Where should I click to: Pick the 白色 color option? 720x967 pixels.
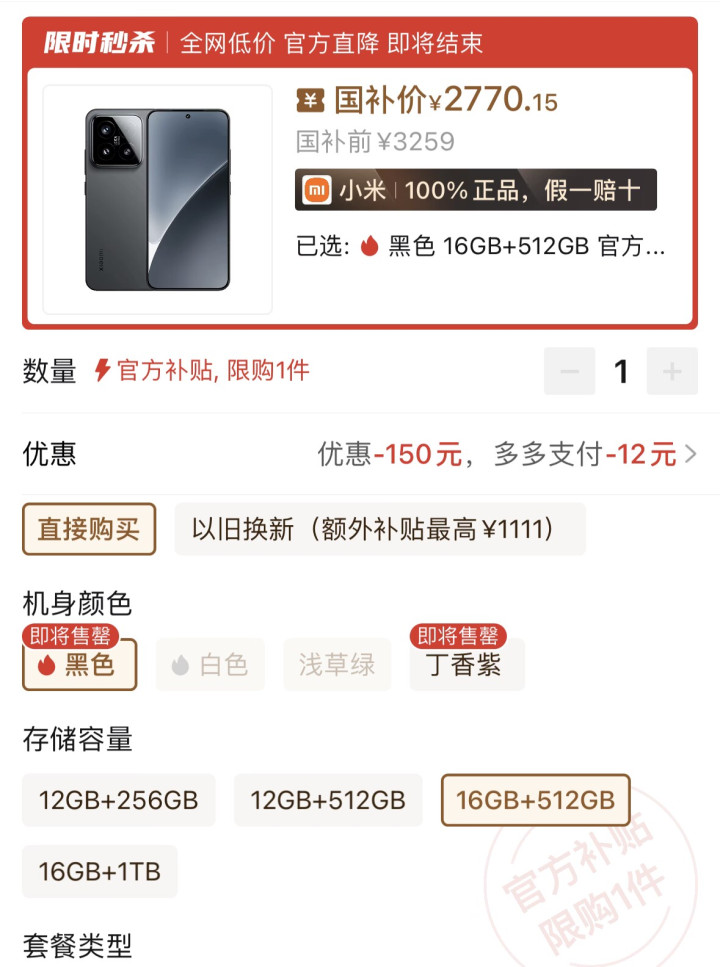click(x=210, y=665)
